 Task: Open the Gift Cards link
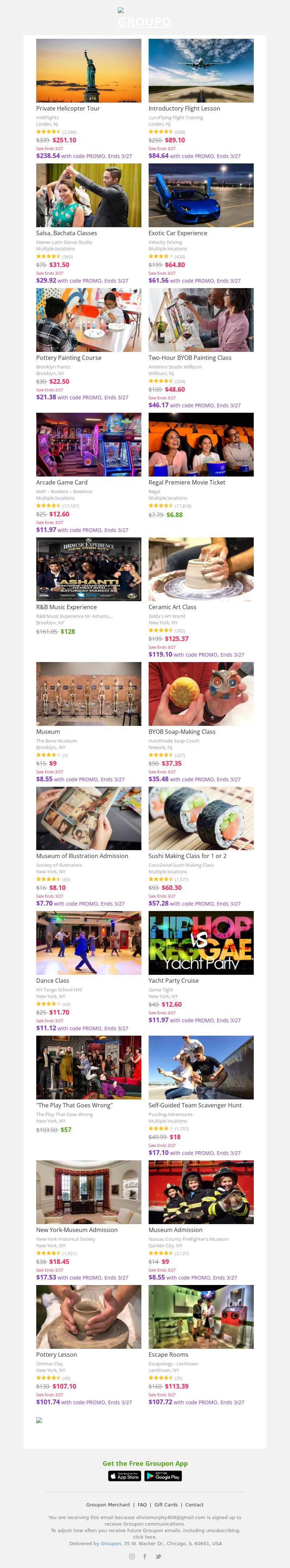pos(166,1505)
